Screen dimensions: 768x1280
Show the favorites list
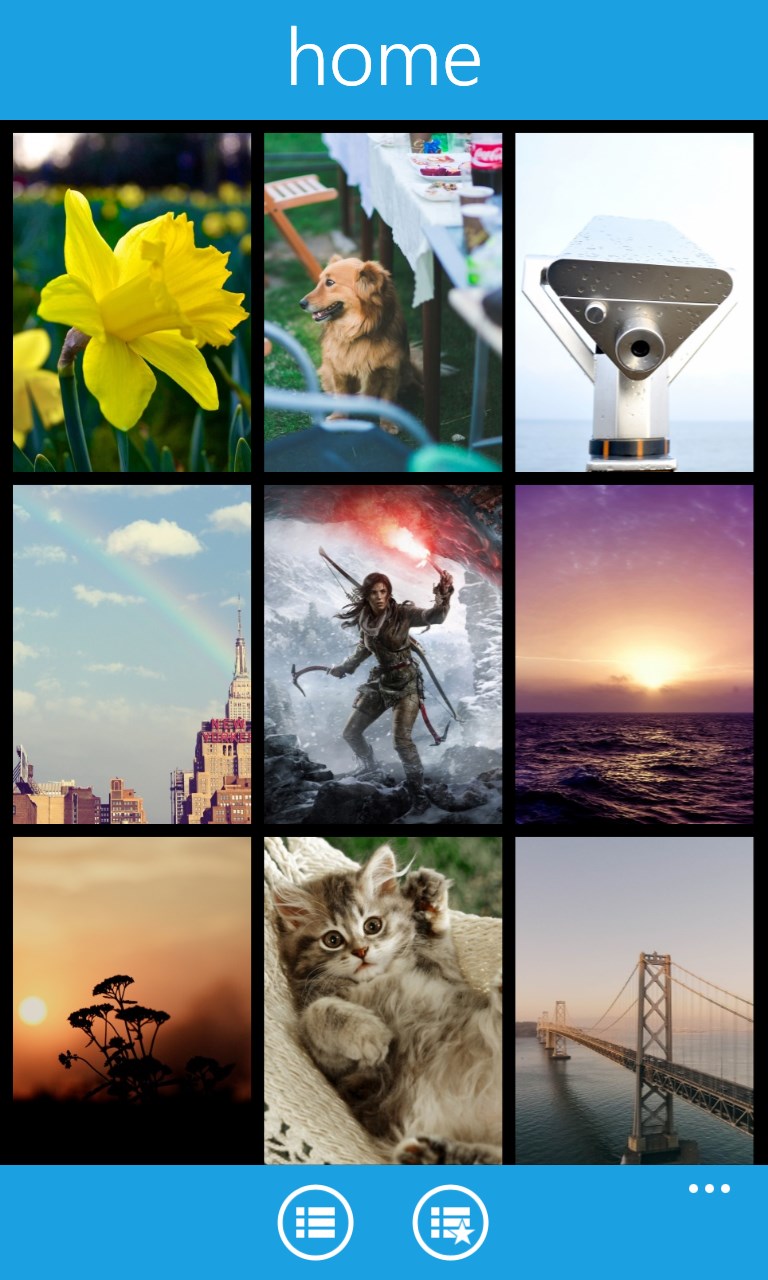450,1222
